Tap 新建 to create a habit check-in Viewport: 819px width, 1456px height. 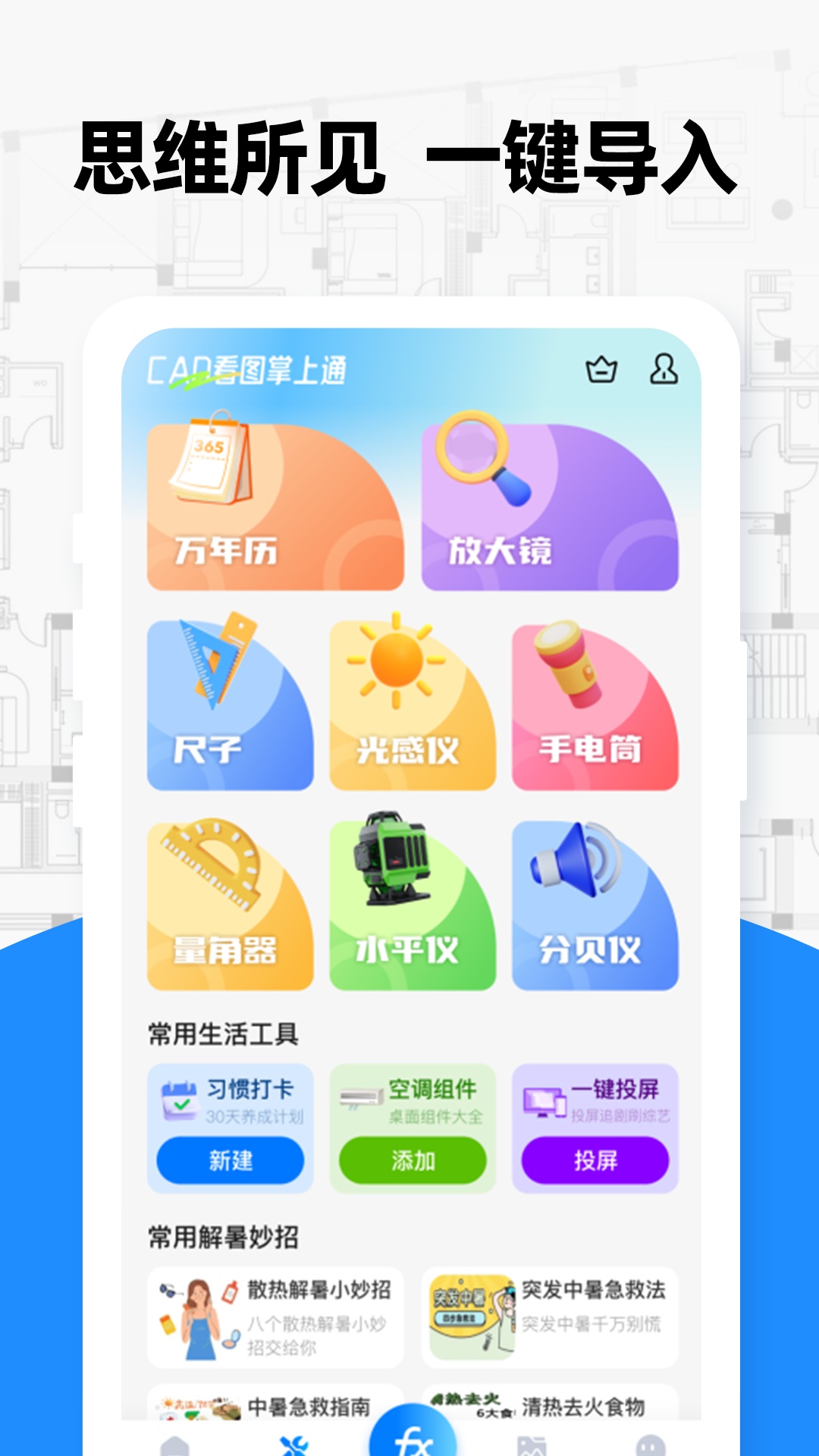[231, 1161]
